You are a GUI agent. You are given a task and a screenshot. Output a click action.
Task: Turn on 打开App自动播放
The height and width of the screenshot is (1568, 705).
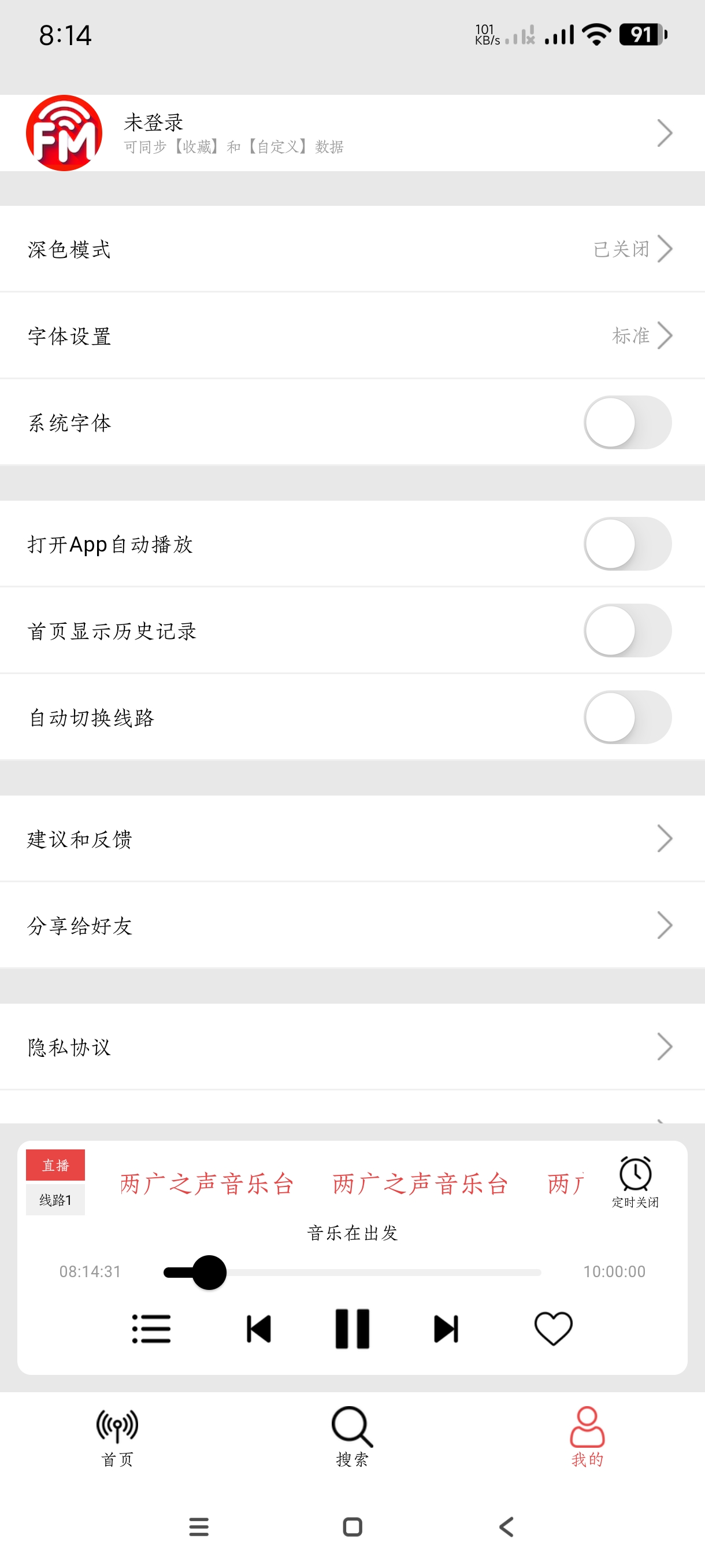pos(627,543)
